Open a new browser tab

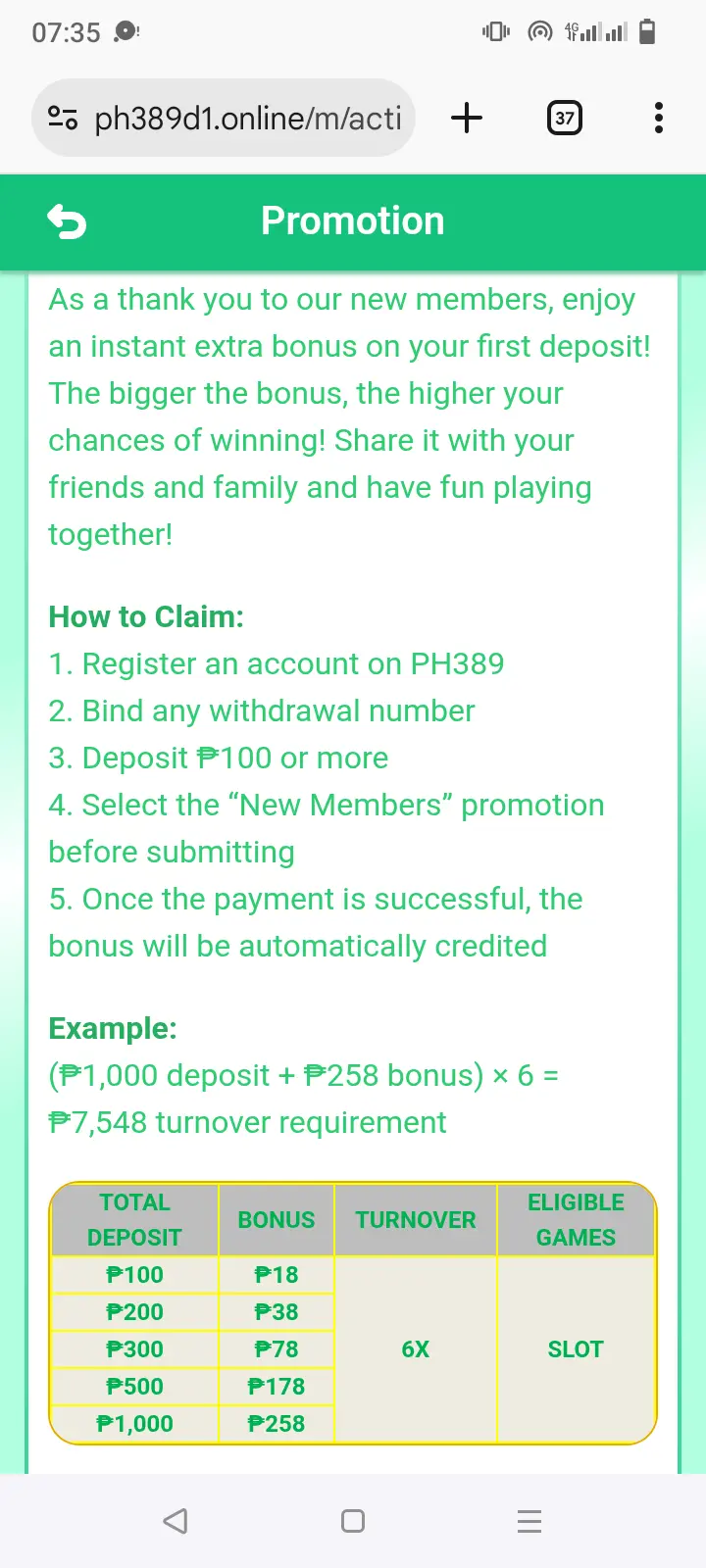(x=467, y=118)
